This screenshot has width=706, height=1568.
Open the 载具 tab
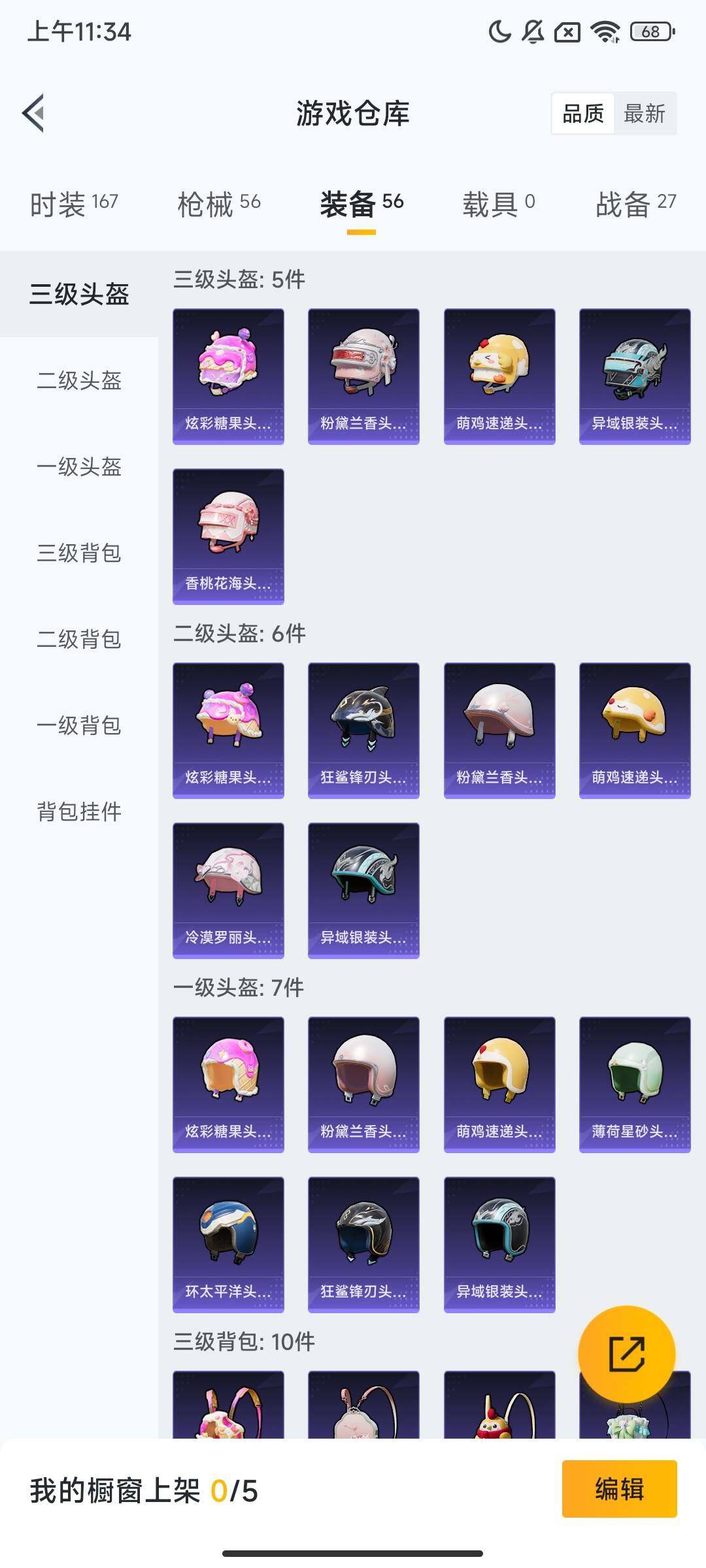499,204
